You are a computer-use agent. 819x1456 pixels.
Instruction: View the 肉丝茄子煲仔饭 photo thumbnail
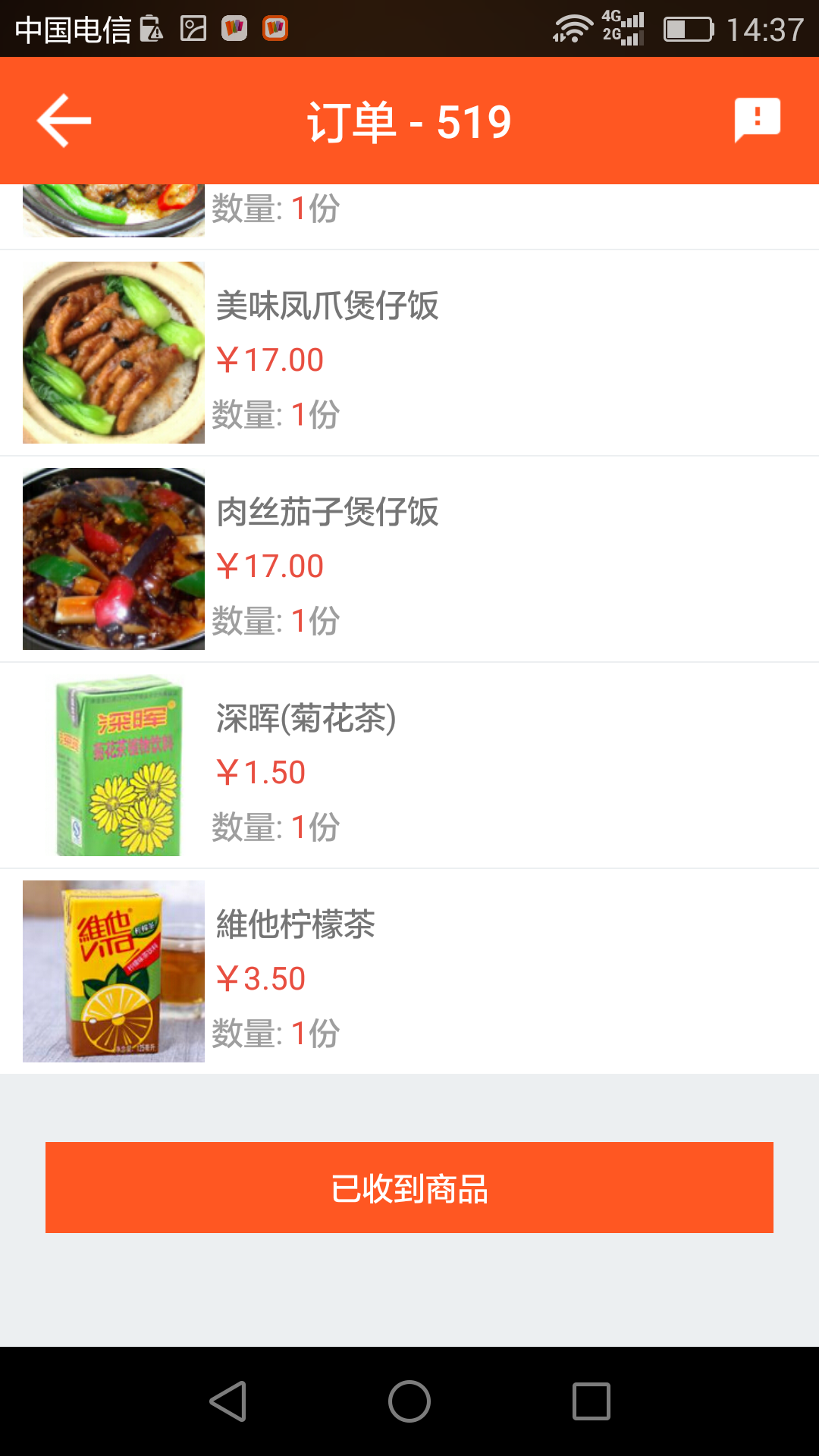click(114, 559)
